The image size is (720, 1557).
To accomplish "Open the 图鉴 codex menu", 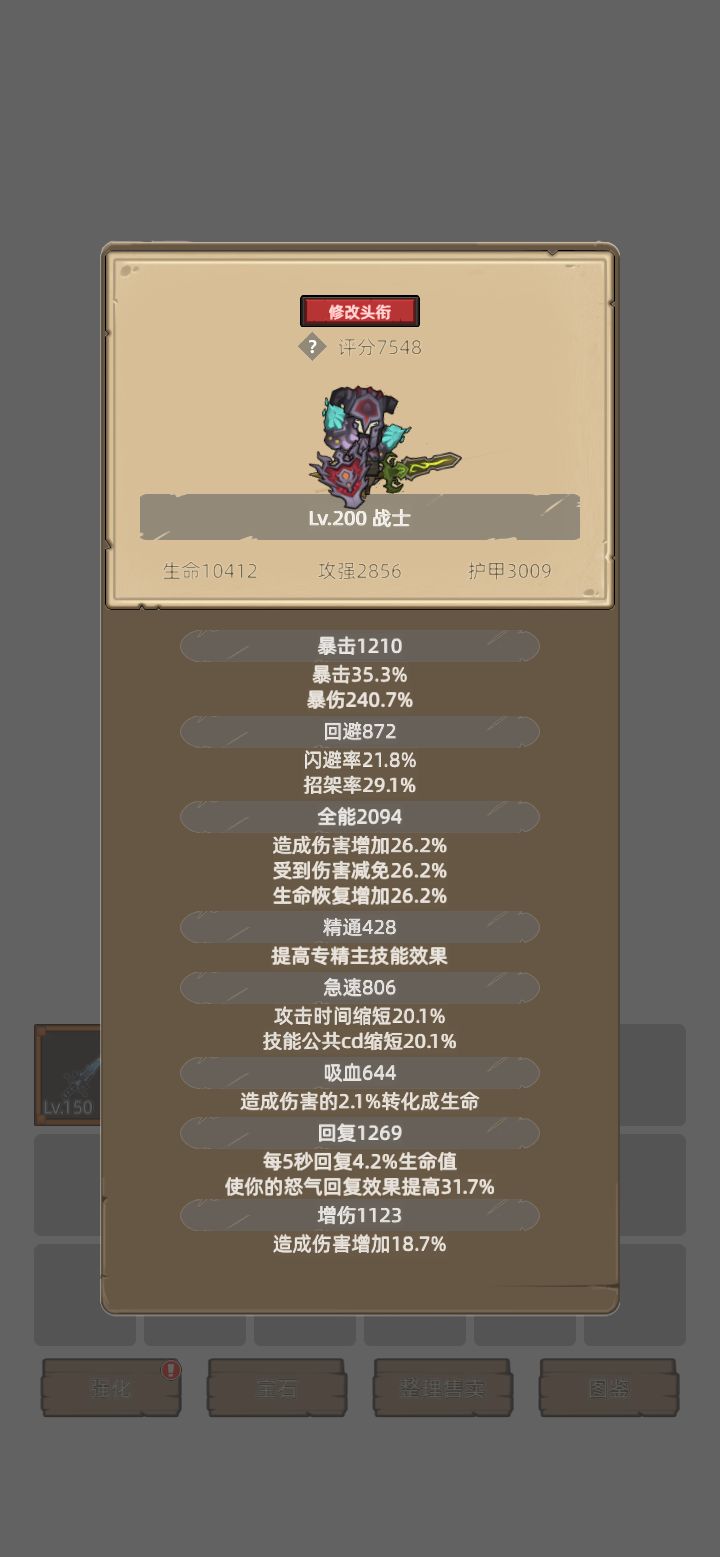I will coord(608,1388).
